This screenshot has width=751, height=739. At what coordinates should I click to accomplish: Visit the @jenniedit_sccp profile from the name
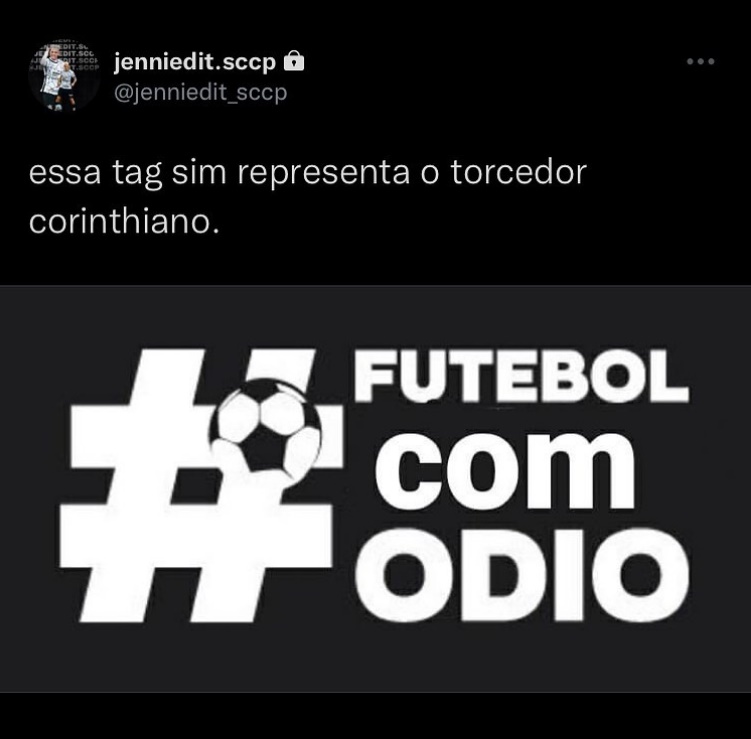tap(195, 62)
